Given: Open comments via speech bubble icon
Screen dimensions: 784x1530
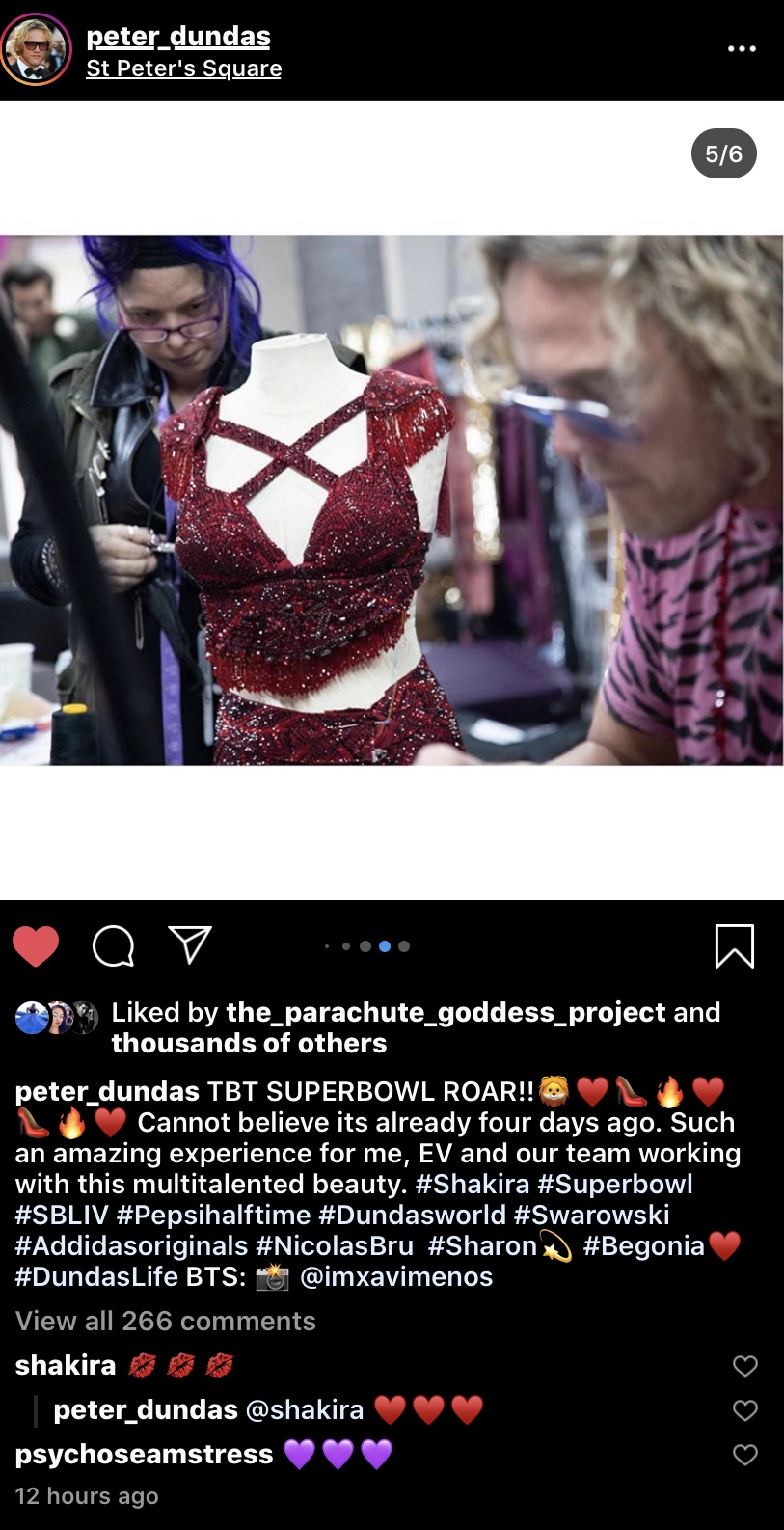Looking at the screenshot, I should (x=113, y=946).
